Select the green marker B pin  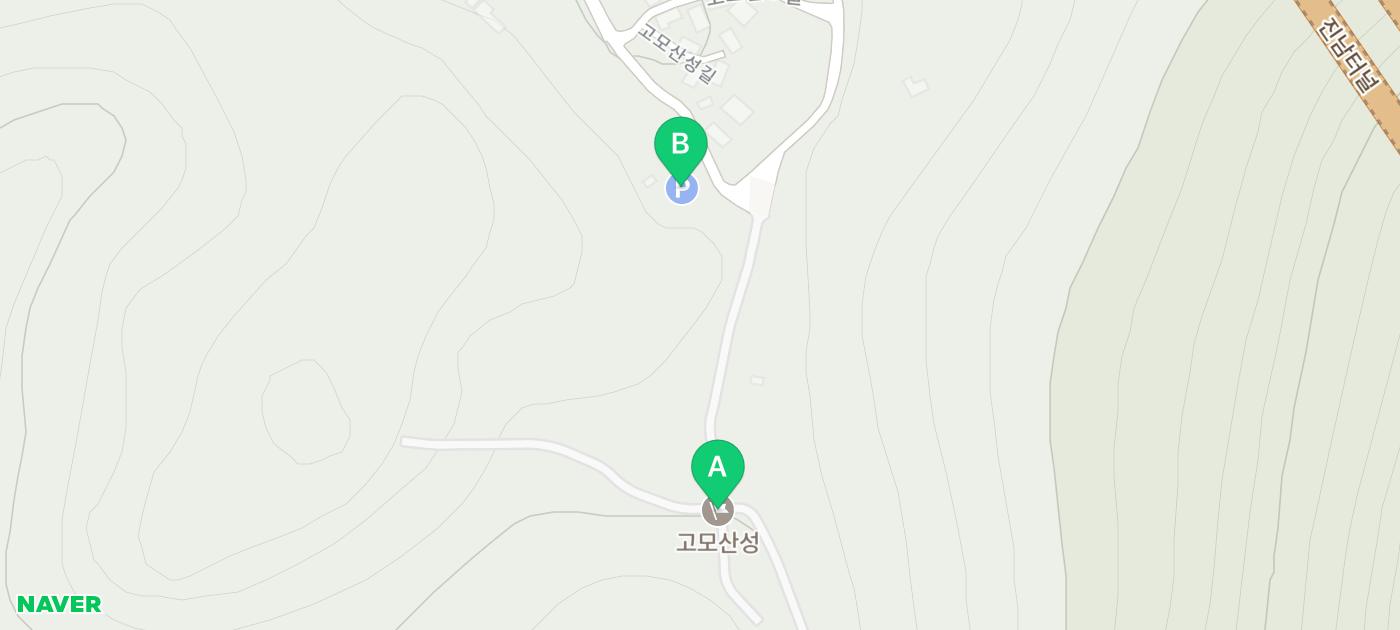680,146
